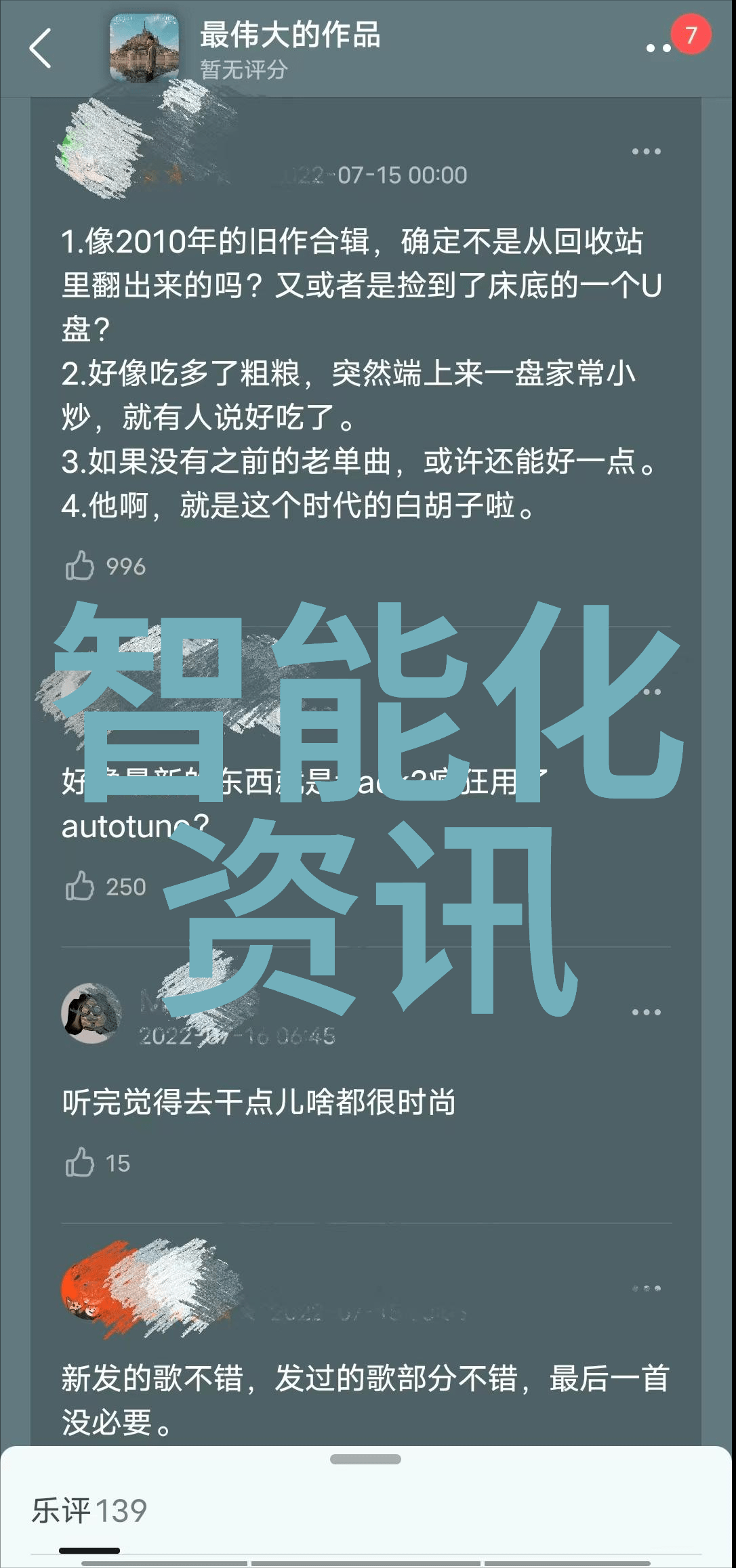Viewport: 736px width, 1568px height.
Task: Open options for the 听完觉得去干点儿啥都很时尚 comment
Action: 646,1012
